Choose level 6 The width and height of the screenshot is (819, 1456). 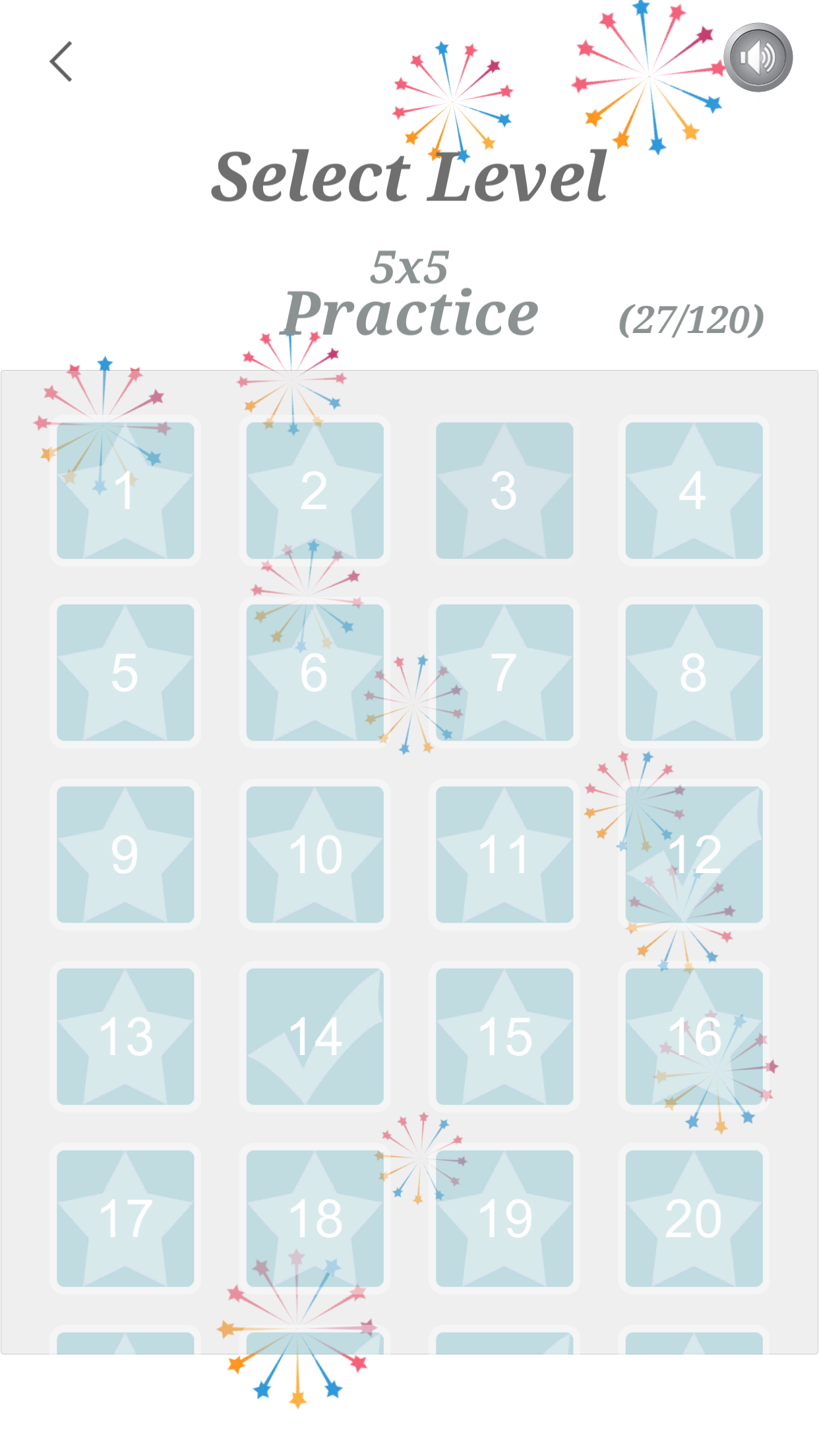click(x=315, y=673)
